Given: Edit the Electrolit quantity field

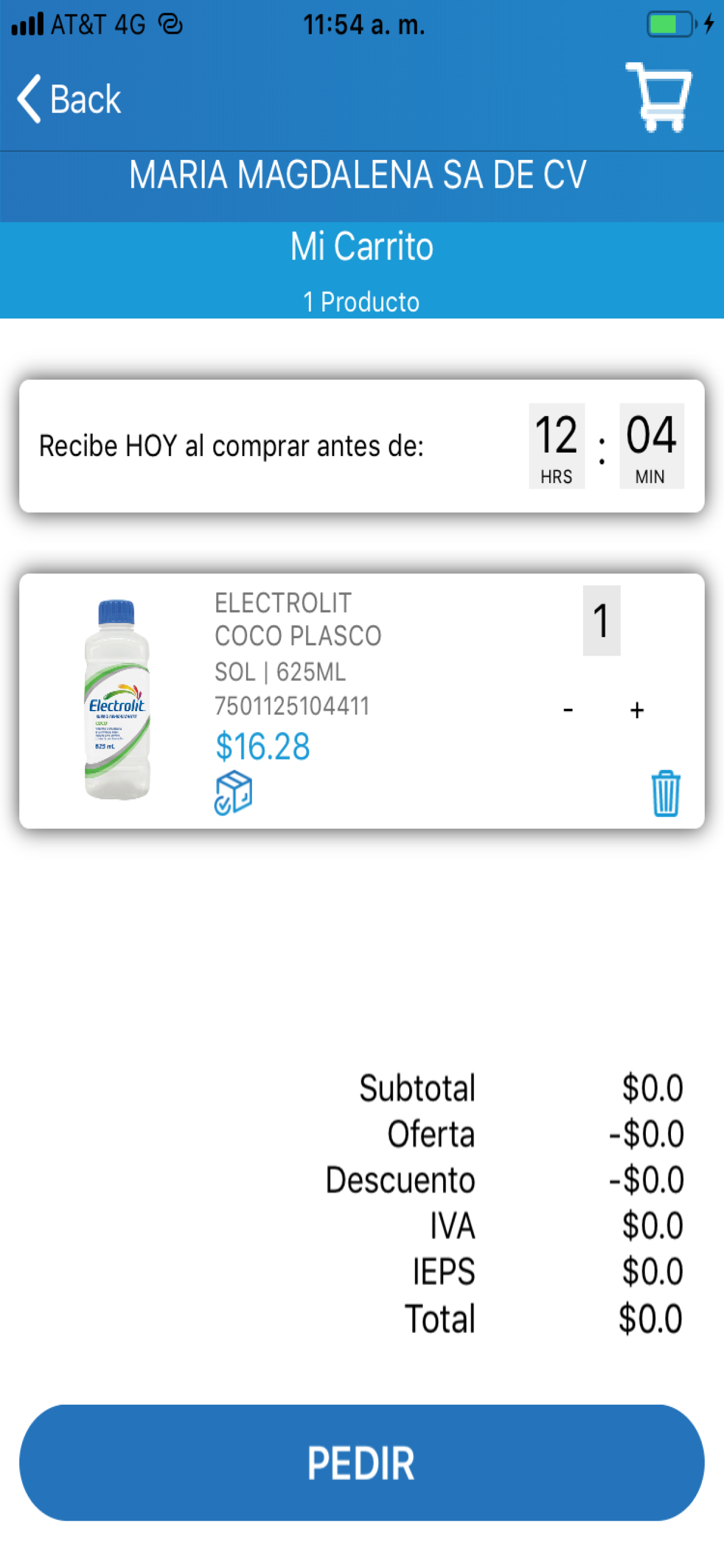Looking at the screenshot, I should tap(601, 620).
